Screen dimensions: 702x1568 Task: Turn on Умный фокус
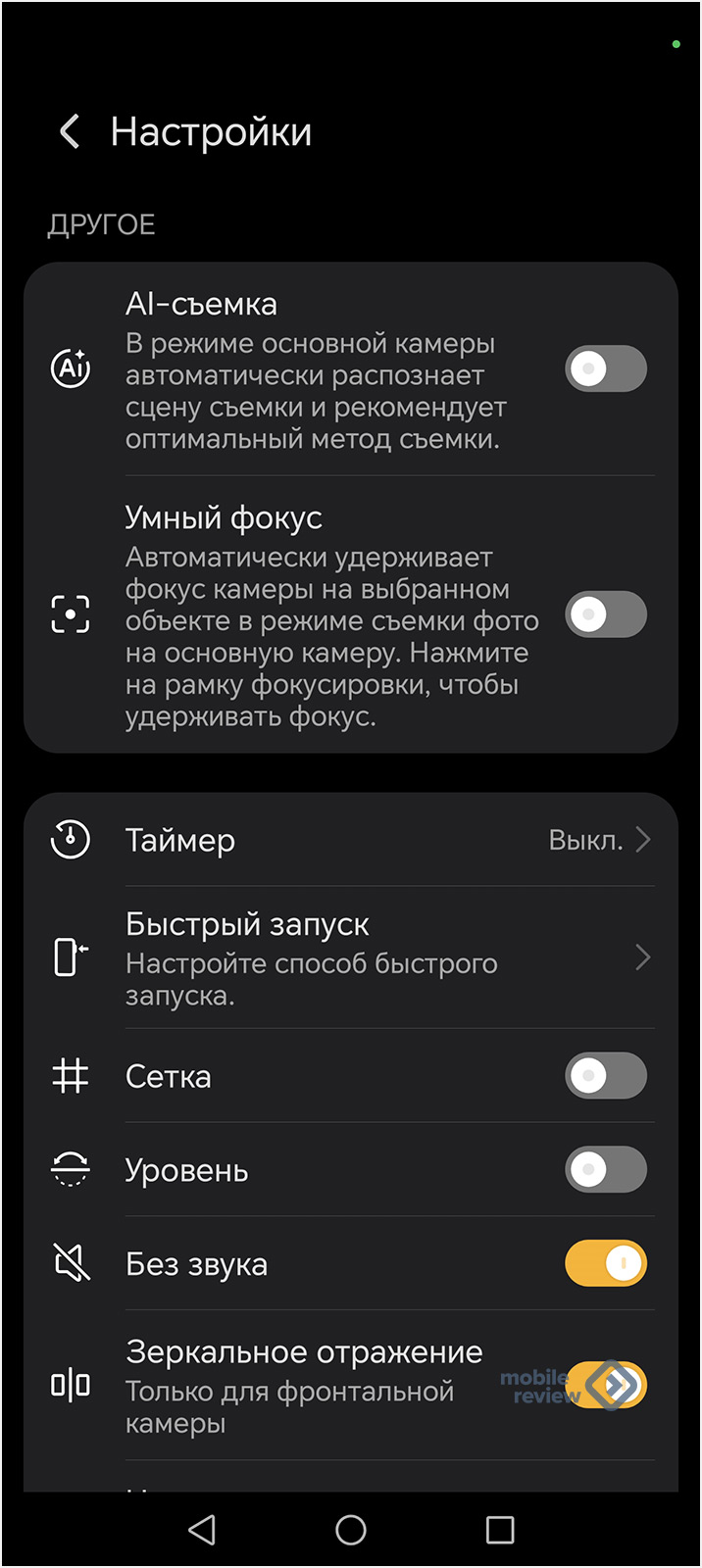[605, 614]
